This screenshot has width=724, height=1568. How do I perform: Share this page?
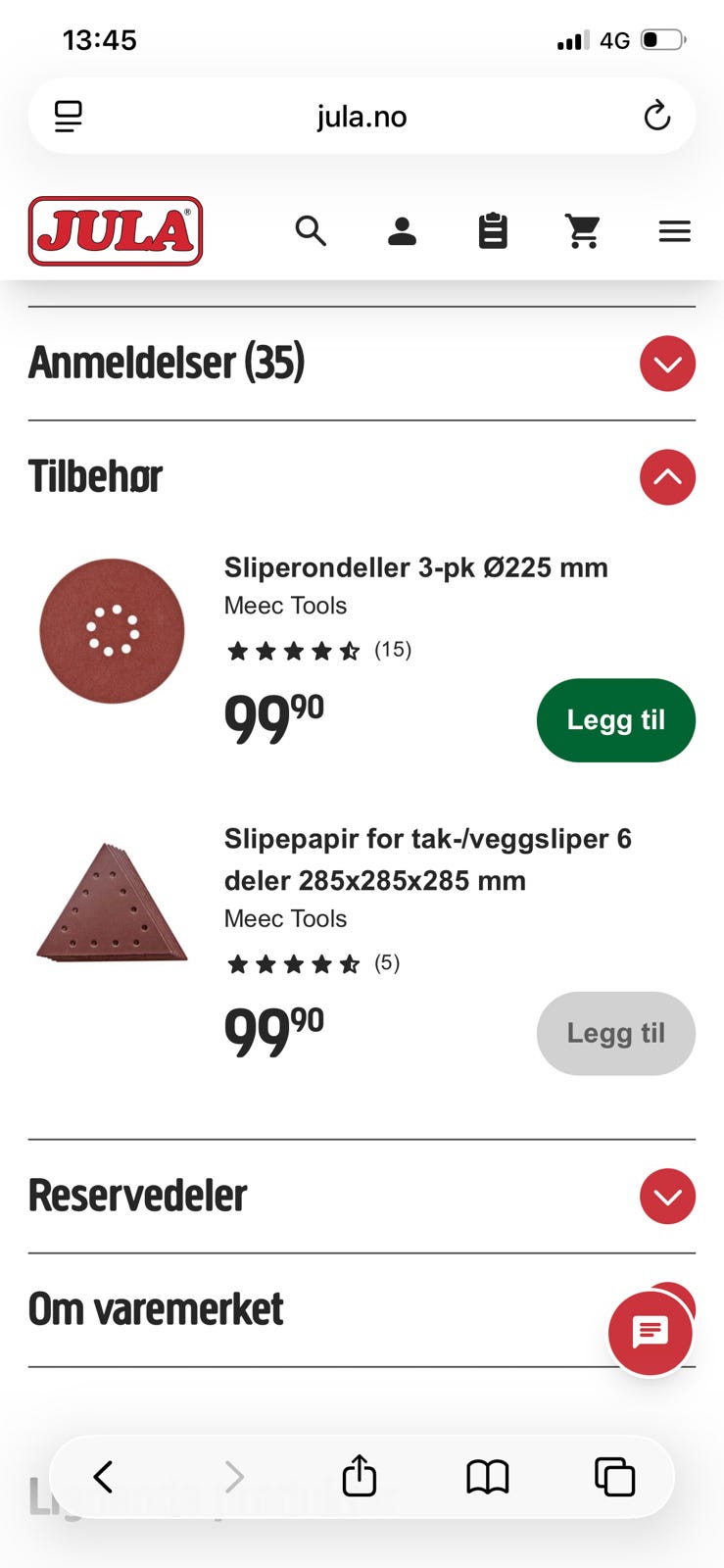pos(360,1477)
